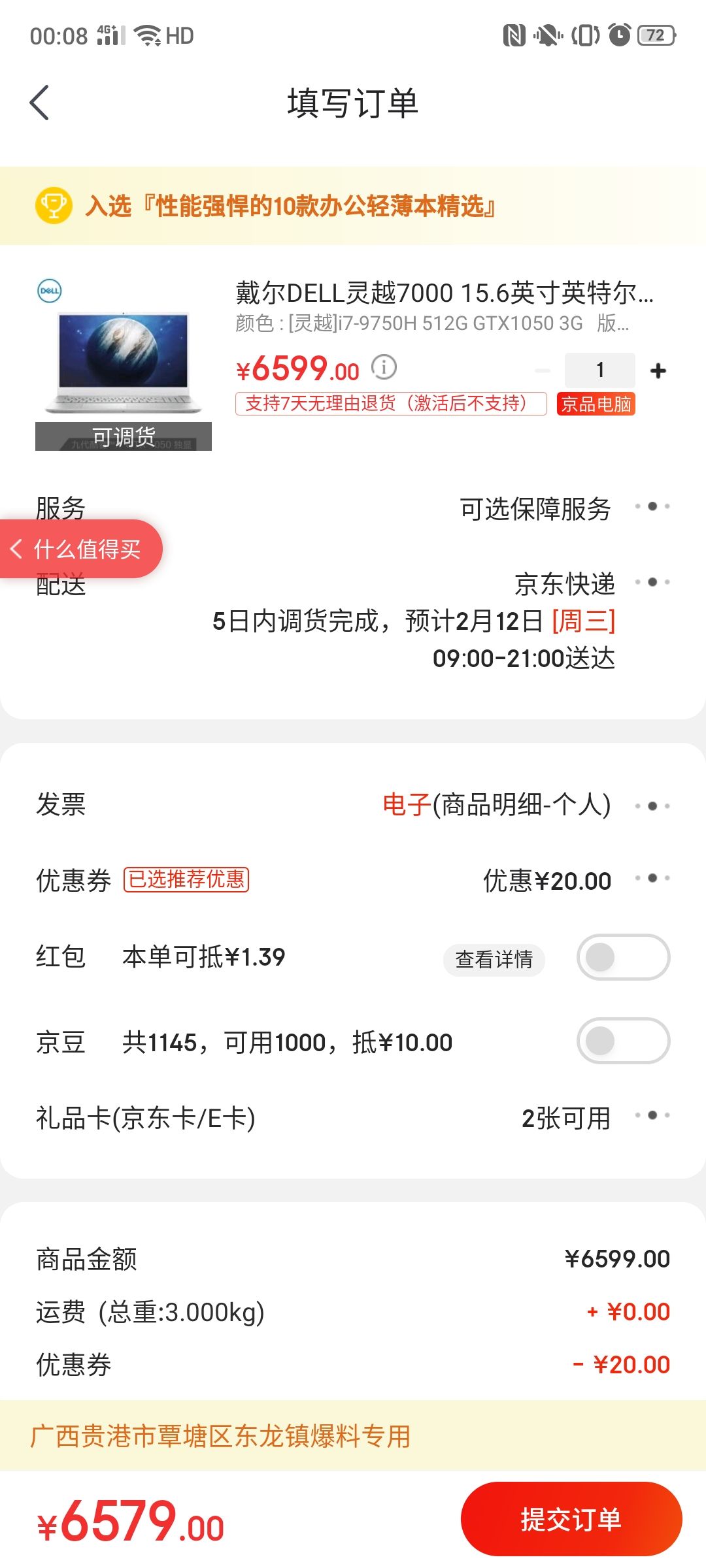Tap the 京品电脑 orange badge
Viewport: 706px width, 1568px height.
[x=596, y=403]
